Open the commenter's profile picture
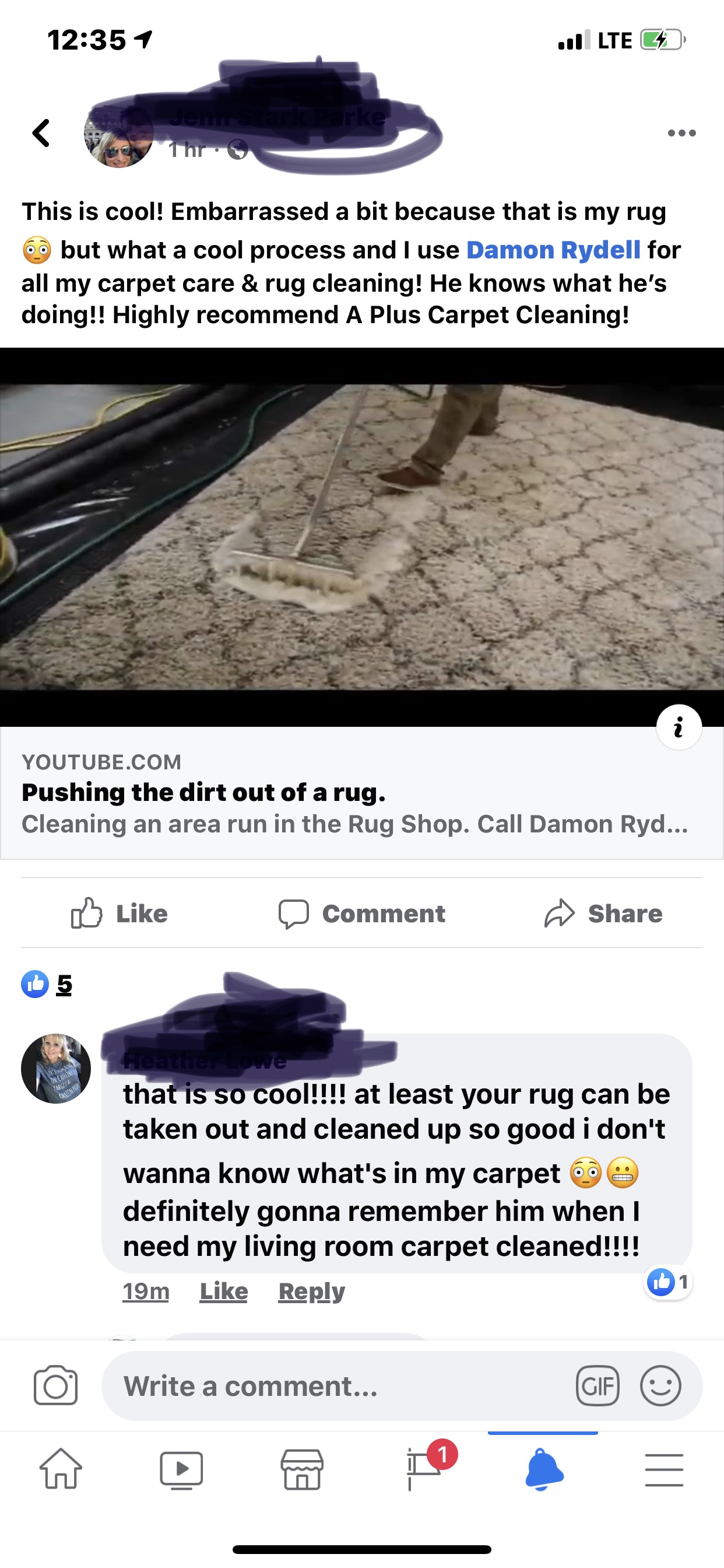Viewport: 724px width, 1568px height. click(x=56, y=1068)
